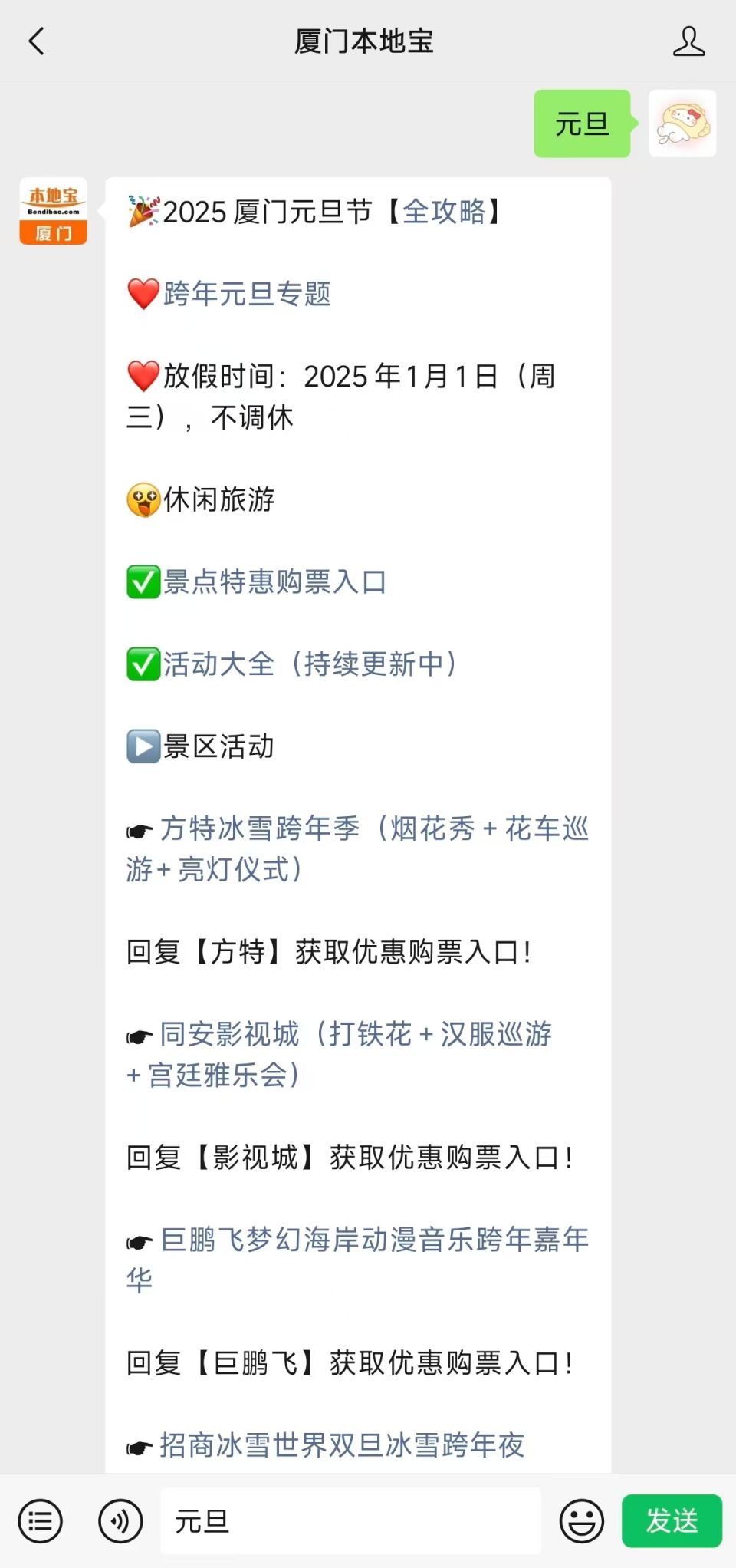Open the 全攻略 link
This screenshot has height=1568, width=736.
tap(444, 212)
